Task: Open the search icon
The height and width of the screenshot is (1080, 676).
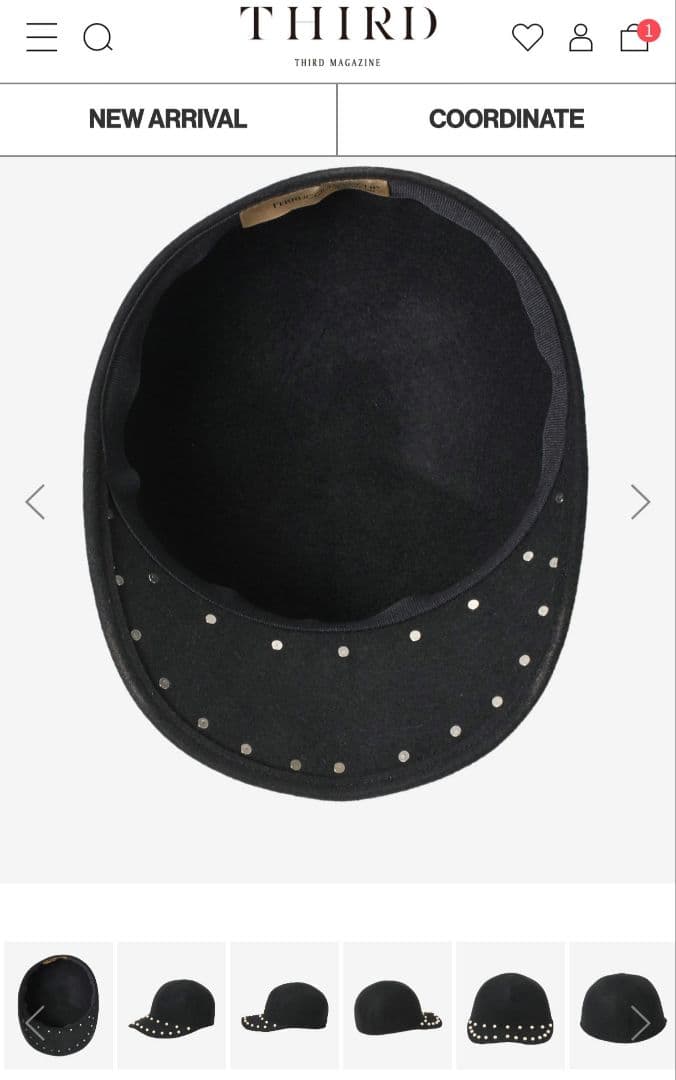Action: click(97, 38)
